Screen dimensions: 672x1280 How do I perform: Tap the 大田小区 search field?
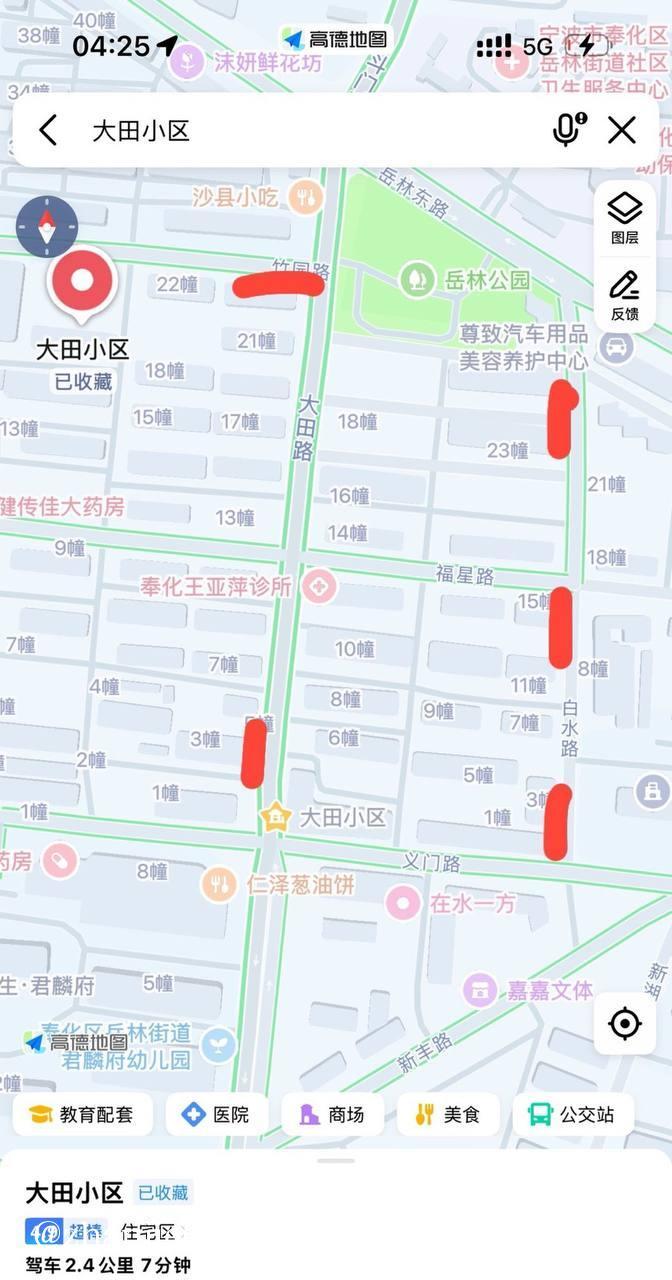(300, 130)
